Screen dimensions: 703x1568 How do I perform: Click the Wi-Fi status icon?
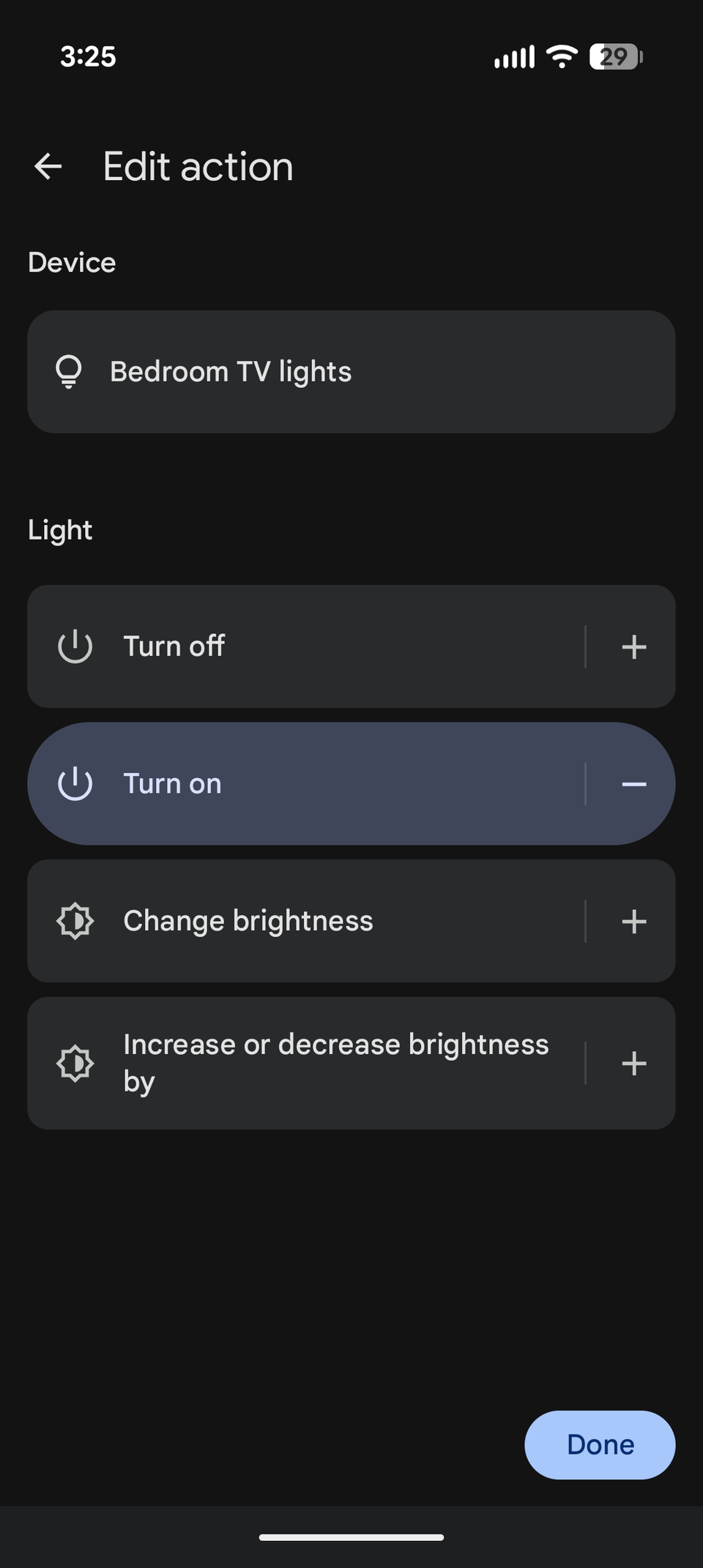(x=560, y=56)
